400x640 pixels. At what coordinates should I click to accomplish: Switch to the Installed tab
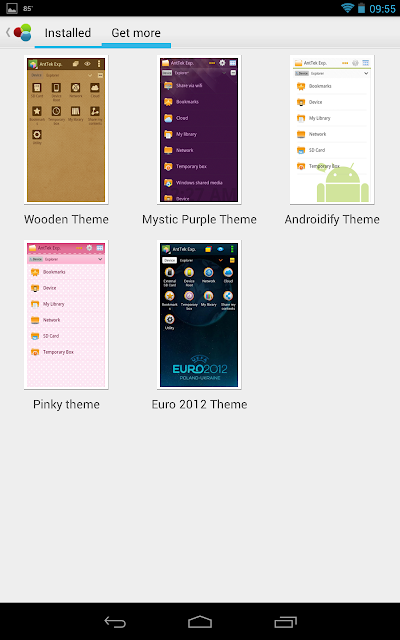click(68, 33)
